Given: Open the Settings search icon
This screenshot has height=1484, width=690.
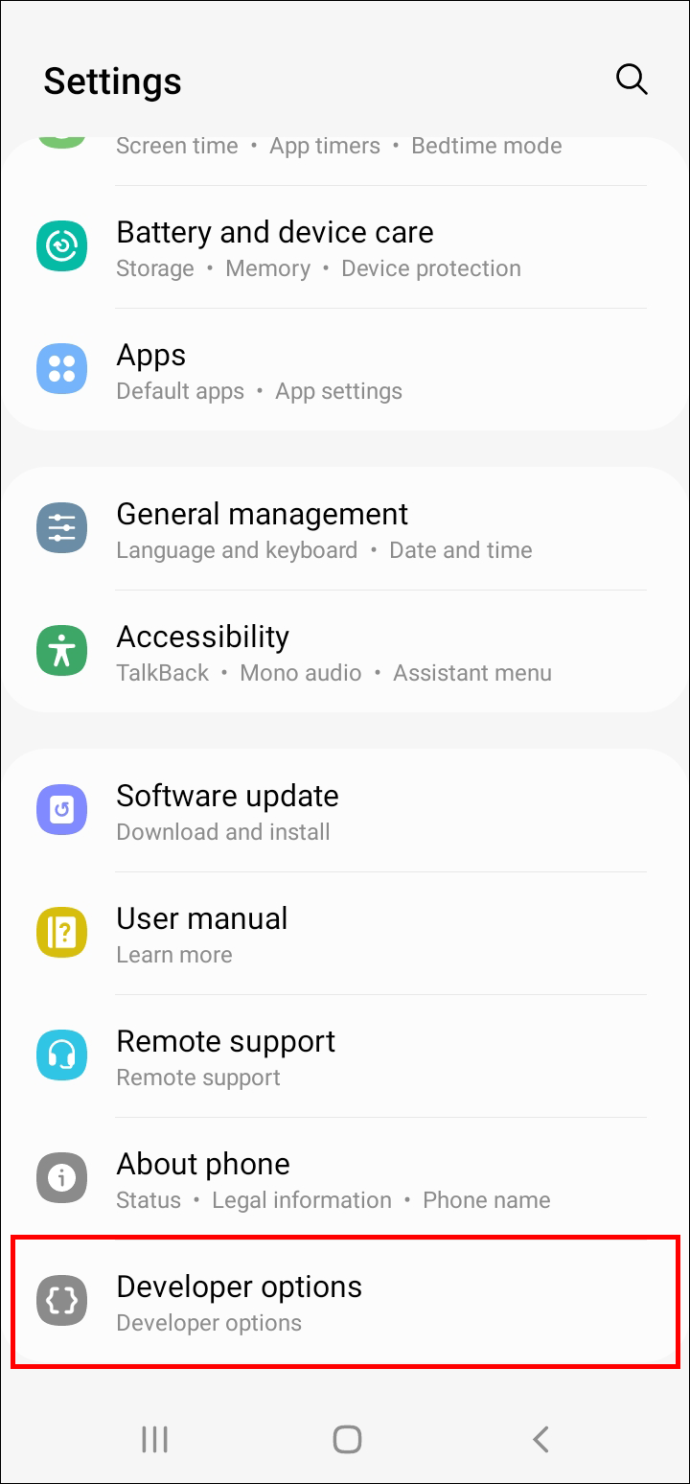Looking at the screenshot, I should tap(632, 80).
